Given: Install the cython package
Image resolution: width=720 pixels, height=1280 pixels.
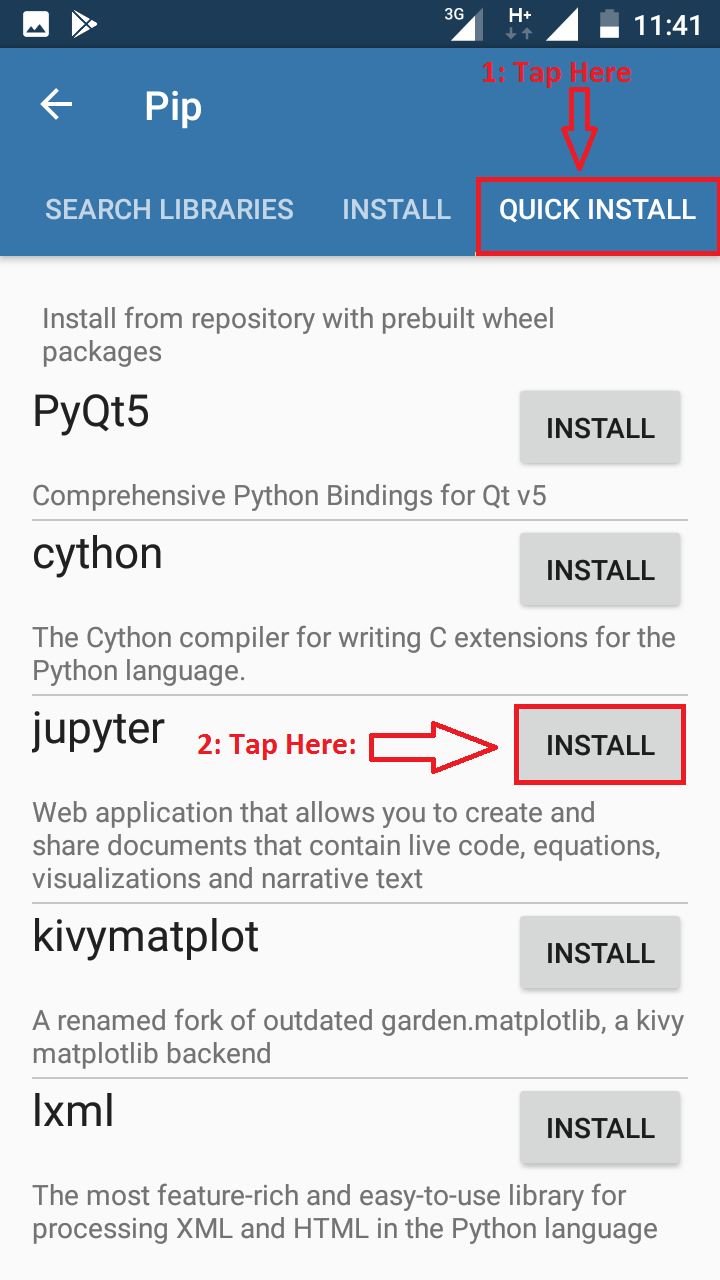Looking at the screenshot, I should click(x=600, y=570).
